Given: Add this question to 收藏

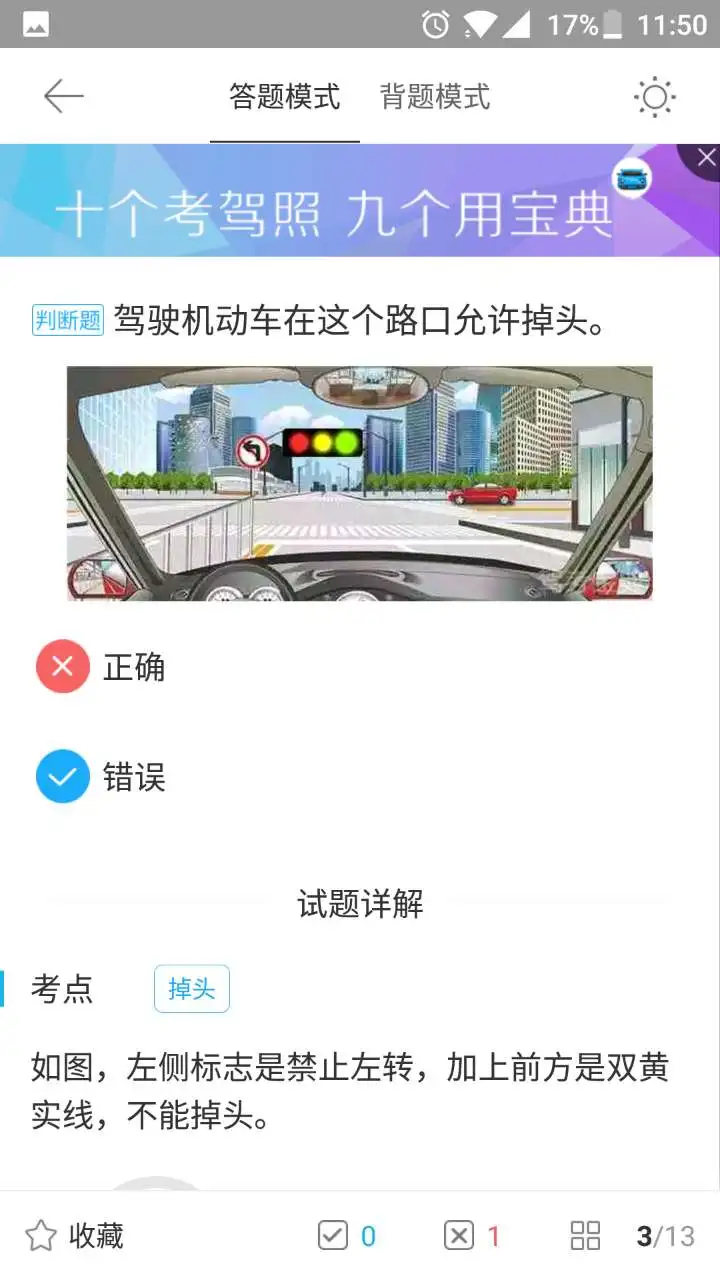Looking at the screenshot, I should [x=75, y=1236].
